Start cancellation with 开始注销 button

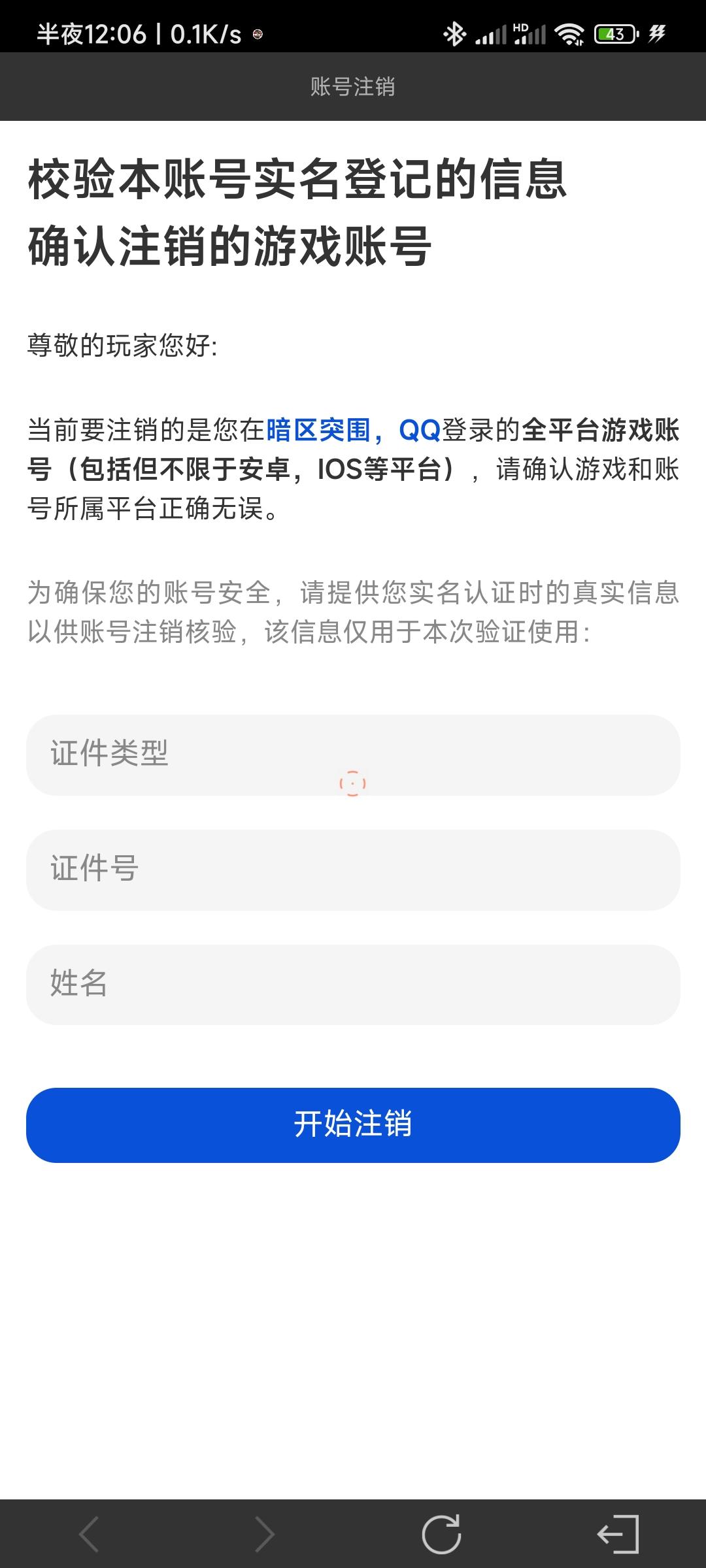point(353,1125)
